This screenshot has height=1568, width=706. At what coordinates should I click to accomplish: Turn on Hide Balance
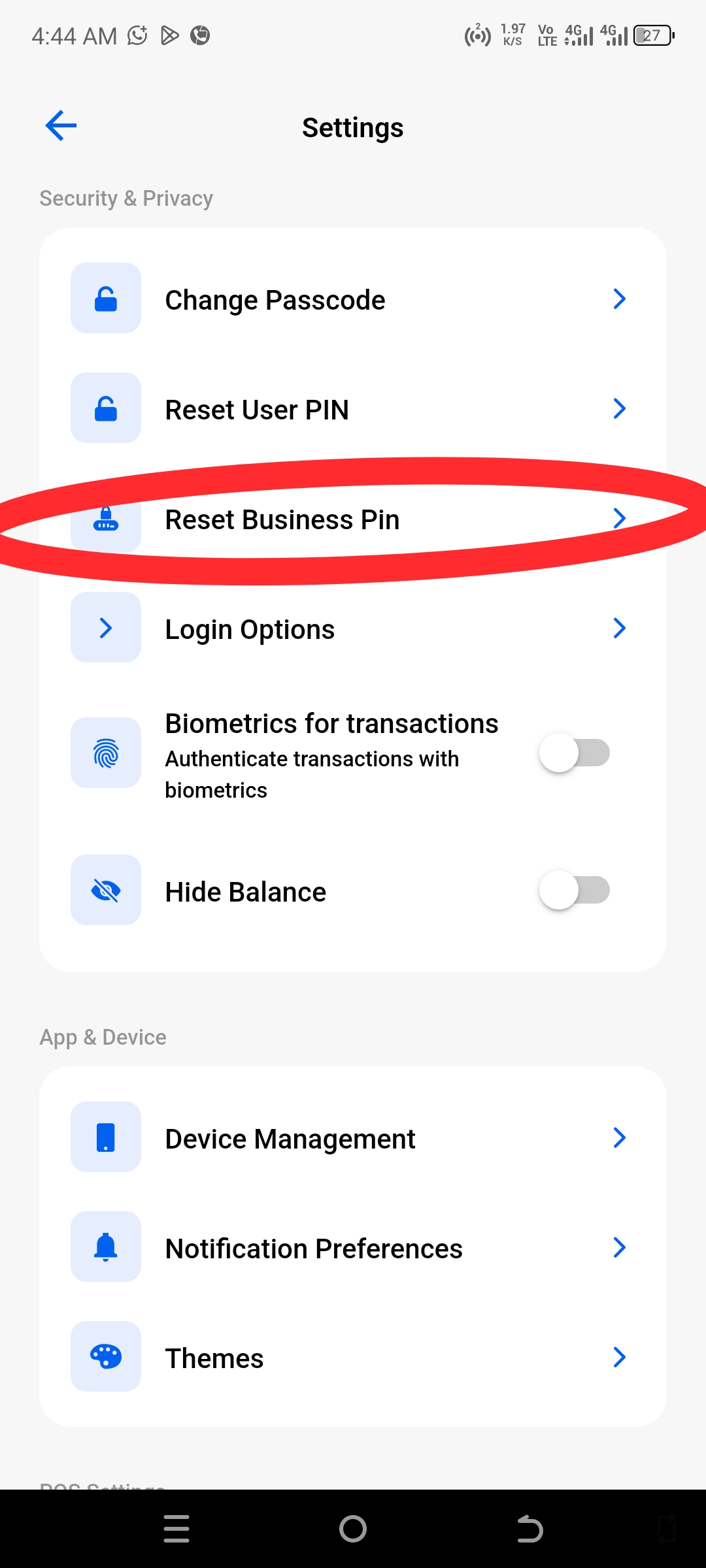(x=574, y=890)
